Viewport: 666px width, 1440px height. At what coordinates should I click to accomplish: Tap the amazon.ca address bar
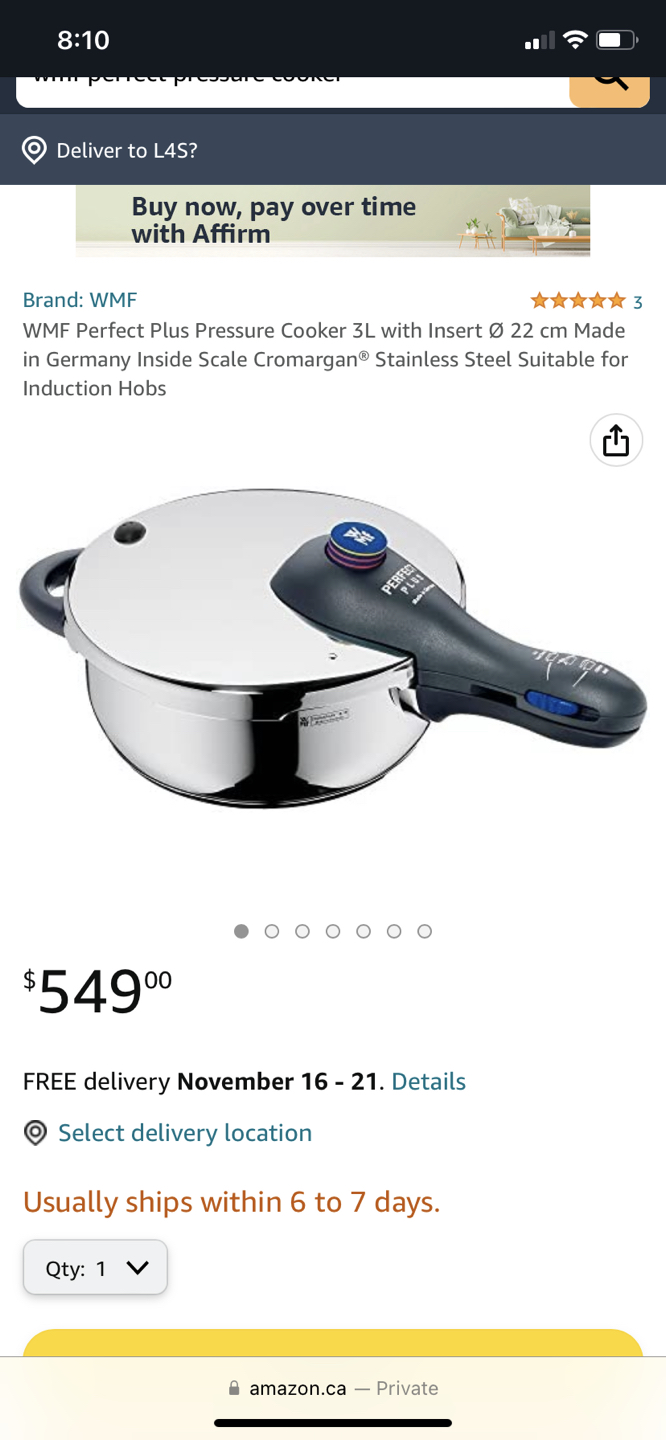(x=332, y=1388)
